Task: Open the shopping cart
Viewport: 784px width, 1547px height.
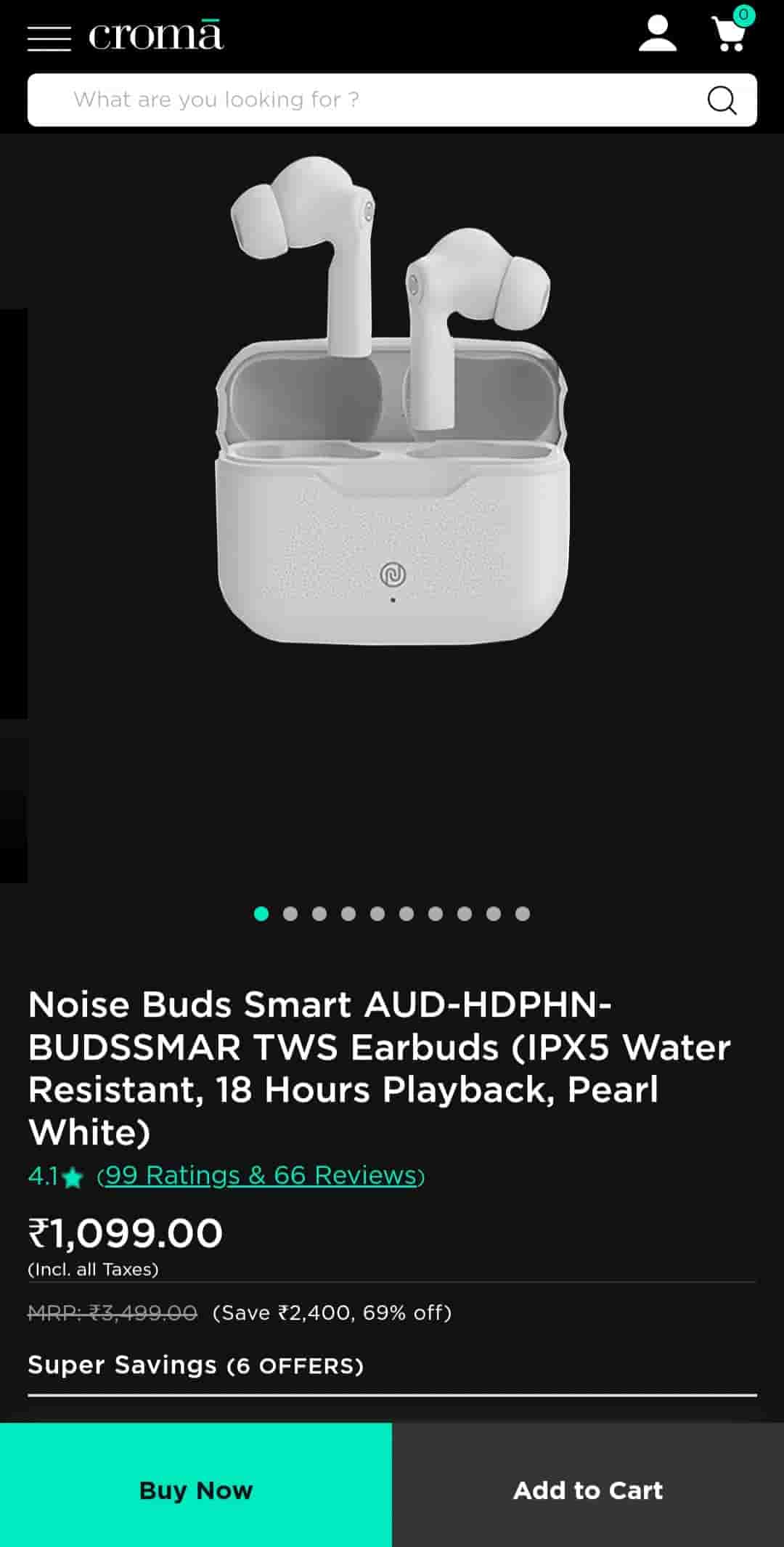Action: pyautogui.click(x=731, y=33)
